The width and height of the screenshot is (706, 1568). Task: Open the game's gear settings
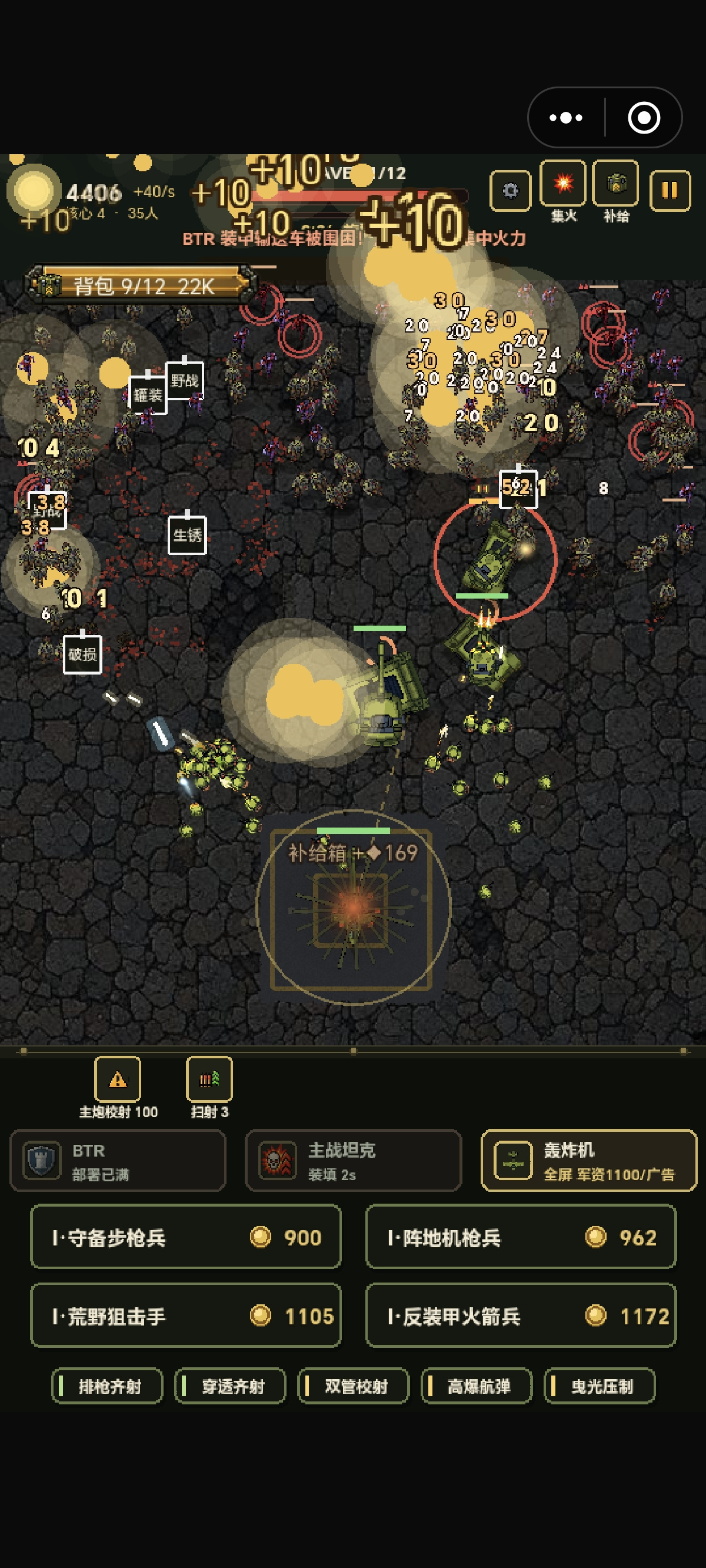coord(510,191)
